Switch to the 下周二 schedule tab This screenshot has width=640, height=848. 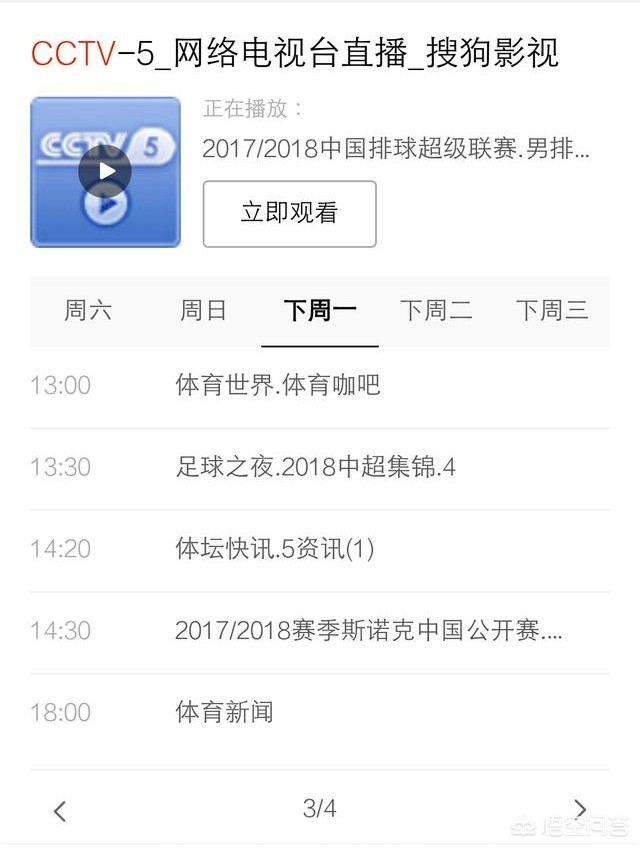[x=436, y=311]
